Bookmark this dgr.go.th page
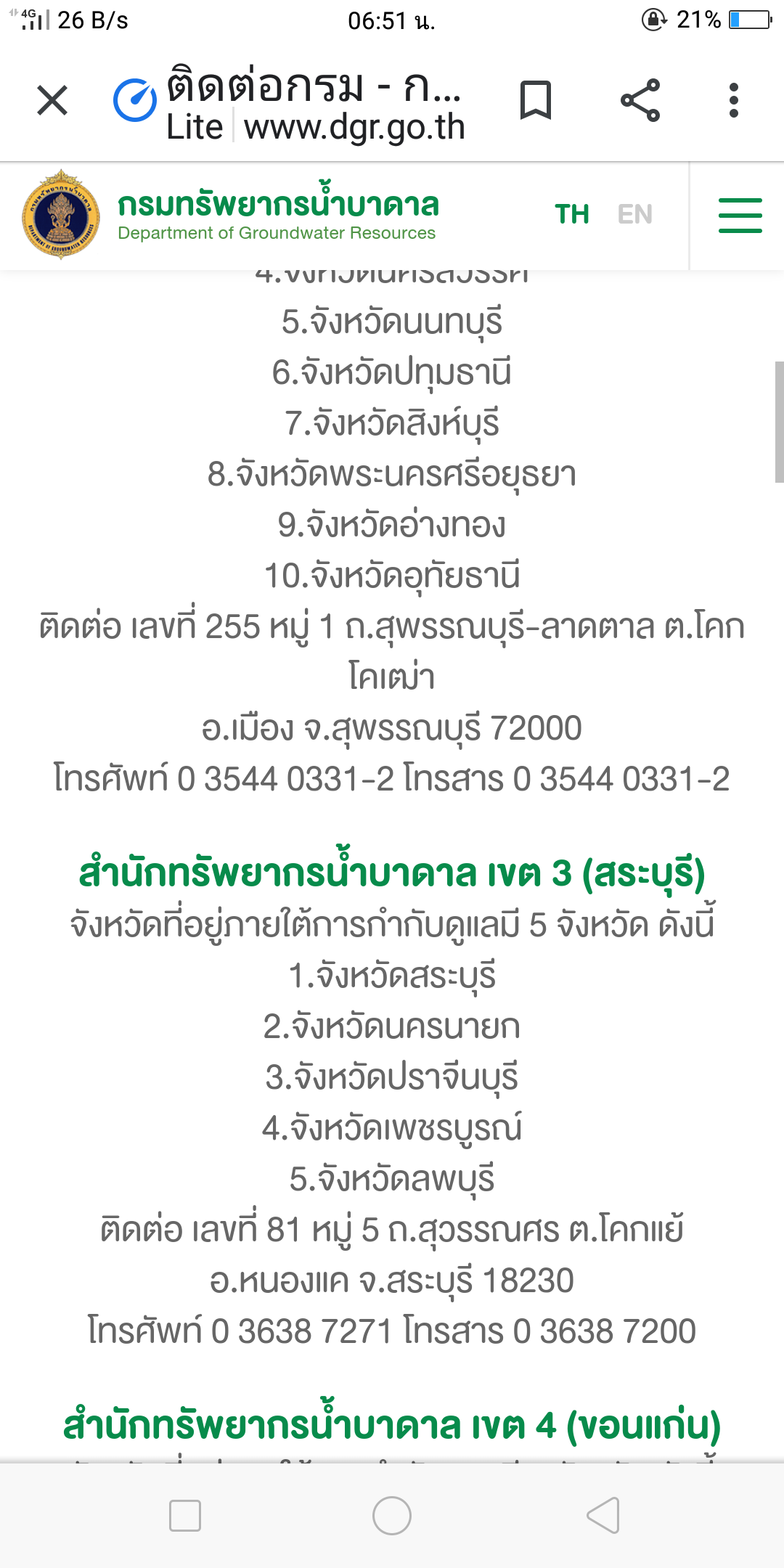Viewport: 784px width, 1568px height. pyautogui.click(x=536, y=100)
